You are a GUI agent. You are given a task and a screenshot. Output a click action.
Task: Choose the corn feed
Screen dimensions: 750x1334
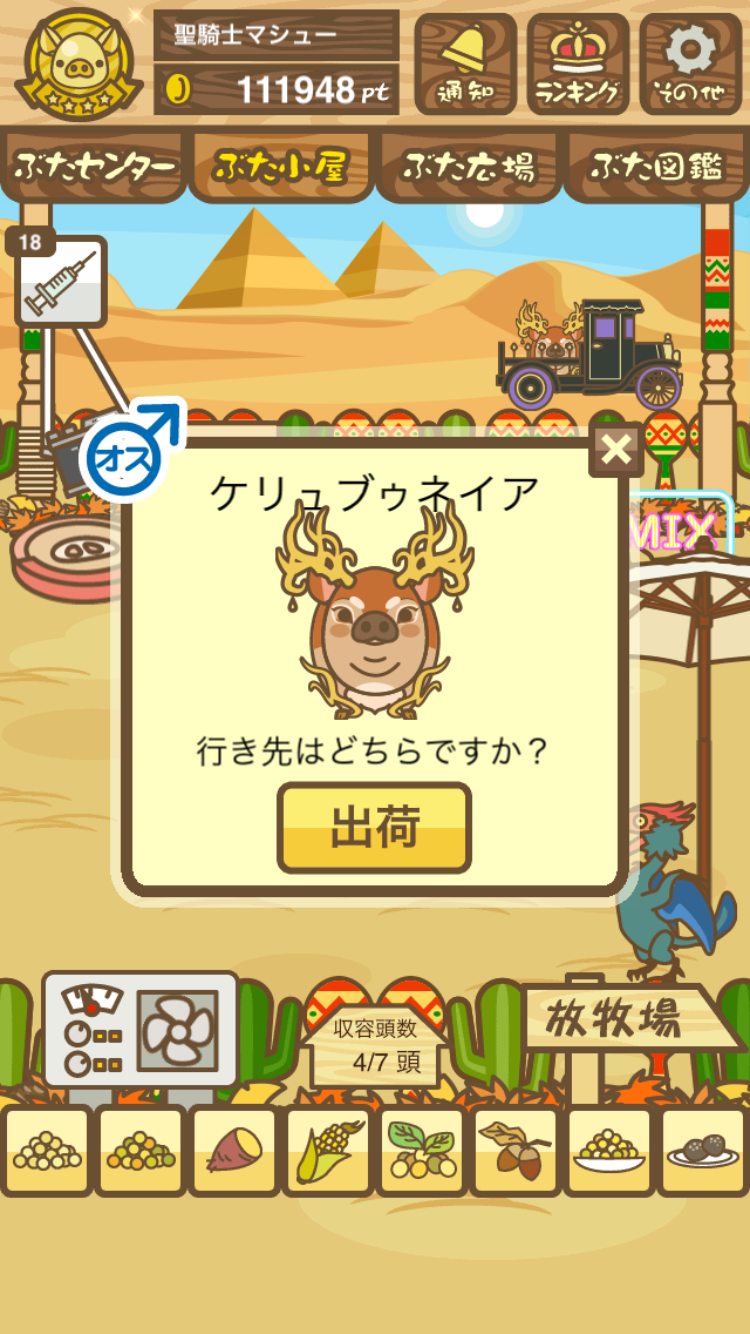tap(327, 1151)
